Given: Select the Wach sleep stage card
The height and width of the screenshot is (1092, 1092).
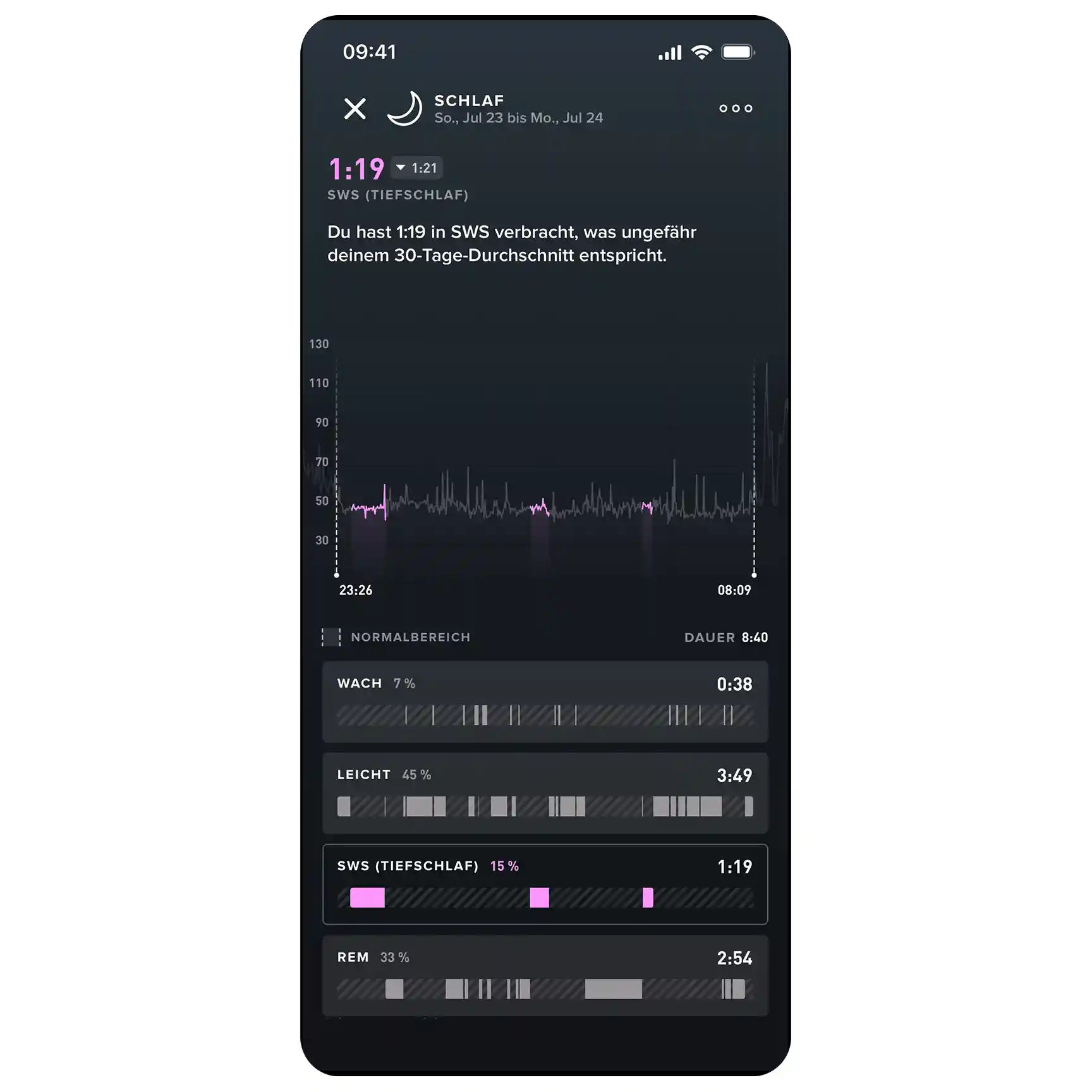Looking at the screenshot, I should [x=545, y=701].
